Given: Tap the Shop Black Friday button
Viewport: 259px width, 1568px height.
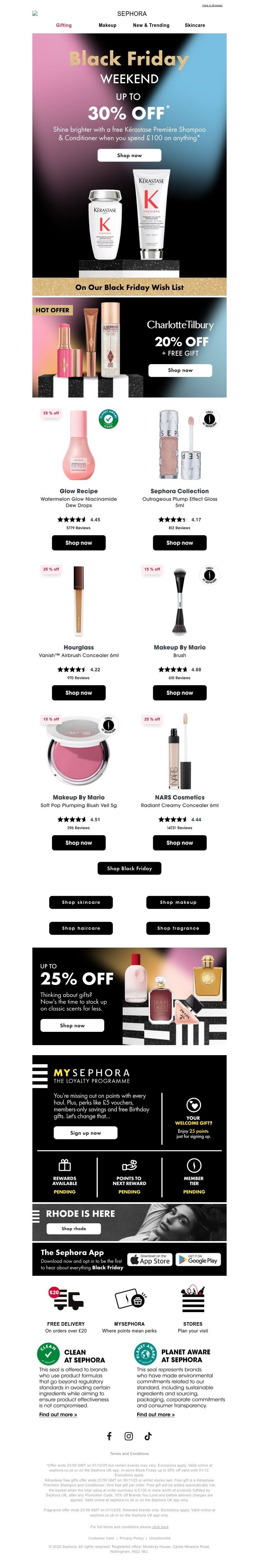Looking at the screenshot, I should tap(129, 868).
